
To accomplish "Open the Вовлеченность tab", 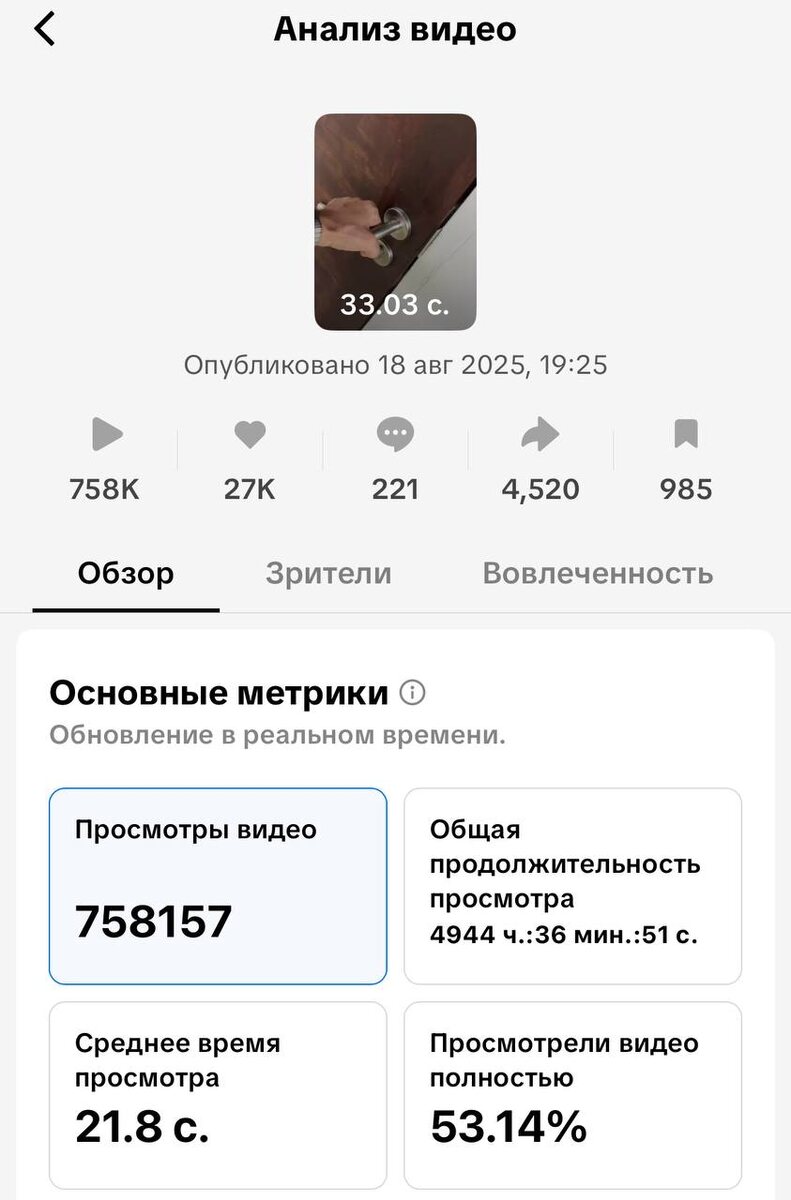I will (x=598, y=574).
